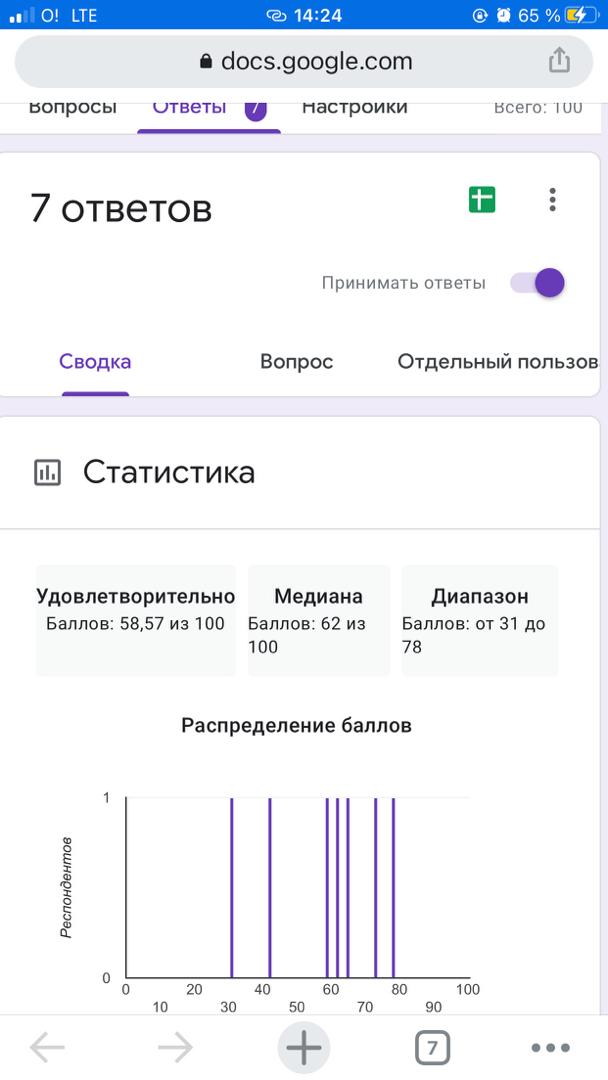Screen dimensions: 608x1080
Task: Select the Сводка tab
Action: point(95,362)
